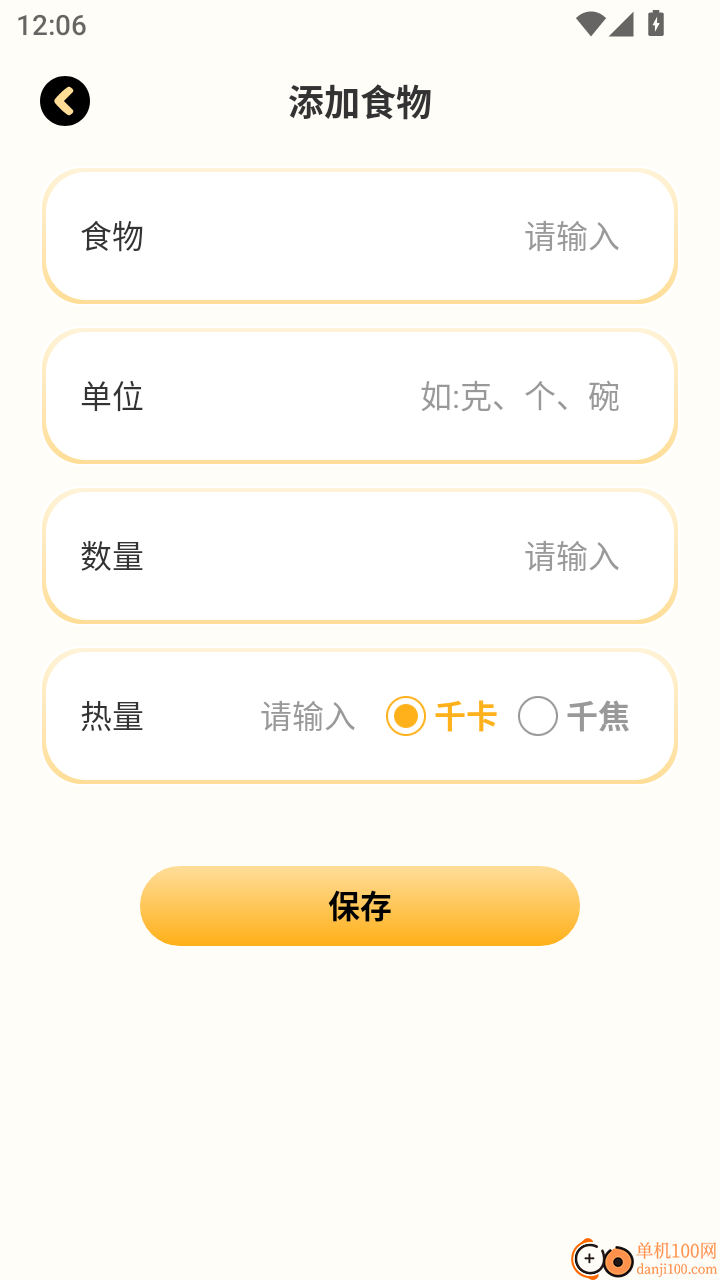Screen dimensions: 720x1280
Task: Click the Wi-Fi icon in status bar
Action: pyautogui.click(x=589, y=24)
